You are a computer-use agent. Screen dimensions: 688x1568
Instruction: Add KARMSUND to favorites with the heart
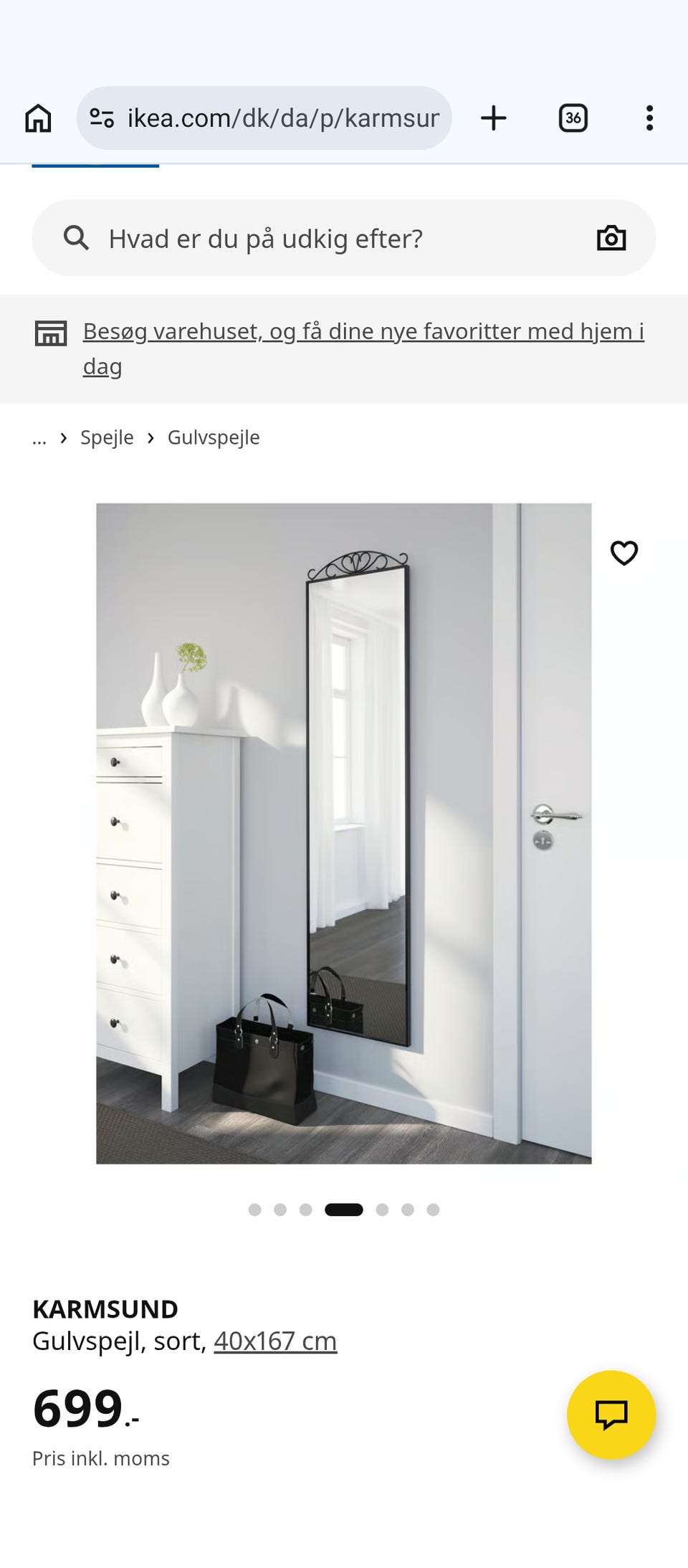coord(624,553)
